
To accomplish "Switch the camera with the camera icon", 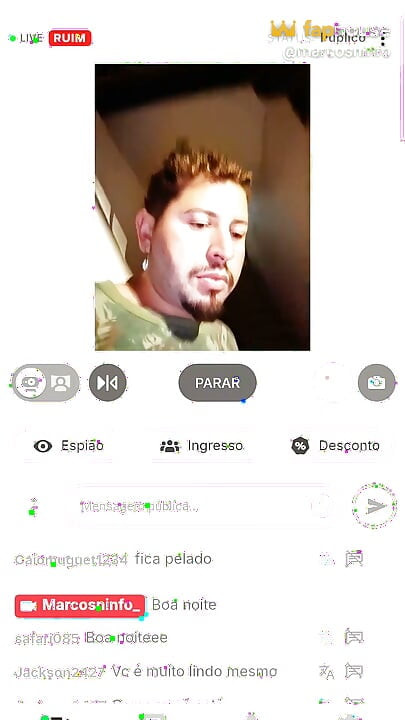I will point(377,383).
